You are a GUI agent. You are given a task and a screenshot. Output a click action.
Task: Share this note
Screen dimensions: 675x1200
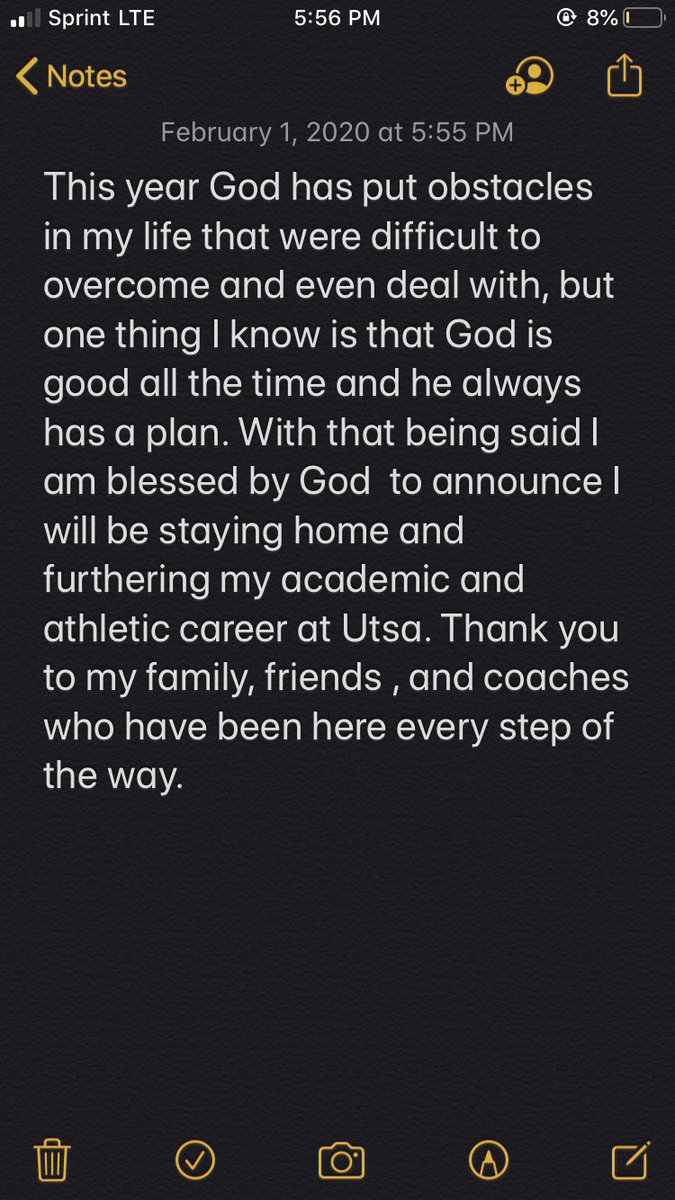click(x=623, y=75)
